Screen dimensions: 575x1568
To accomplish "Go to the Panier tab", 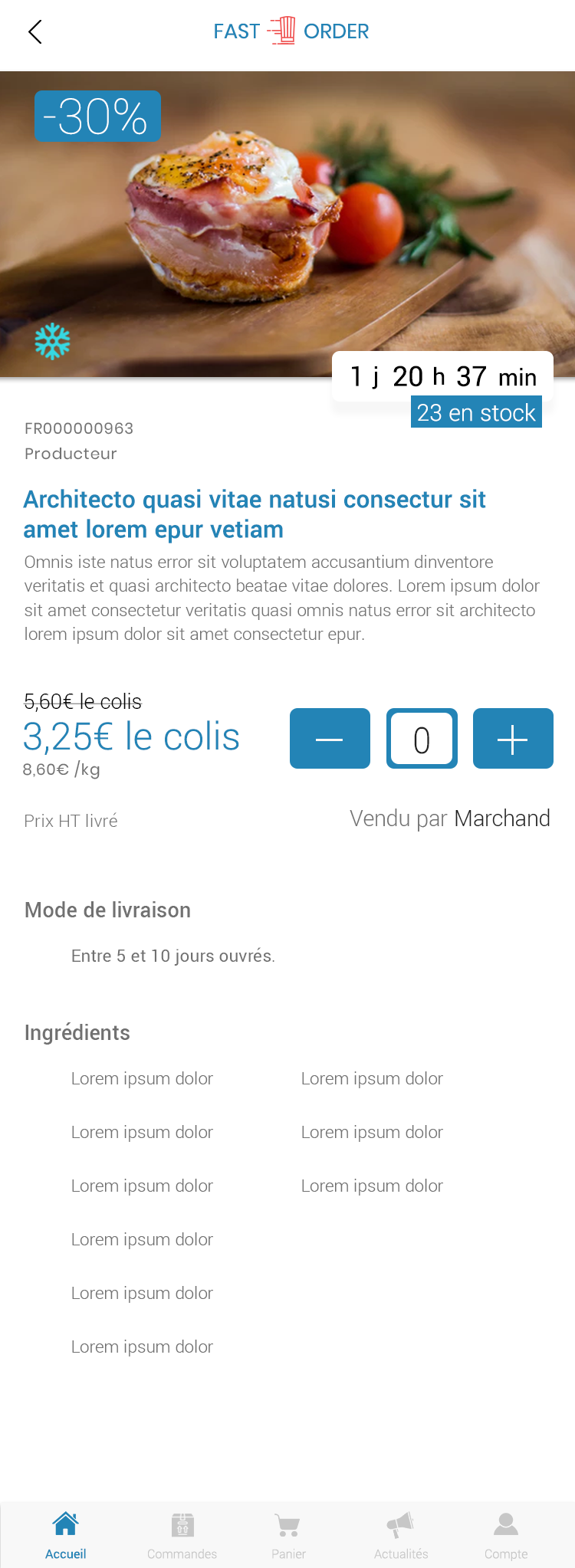I will tap(288, 1535).
